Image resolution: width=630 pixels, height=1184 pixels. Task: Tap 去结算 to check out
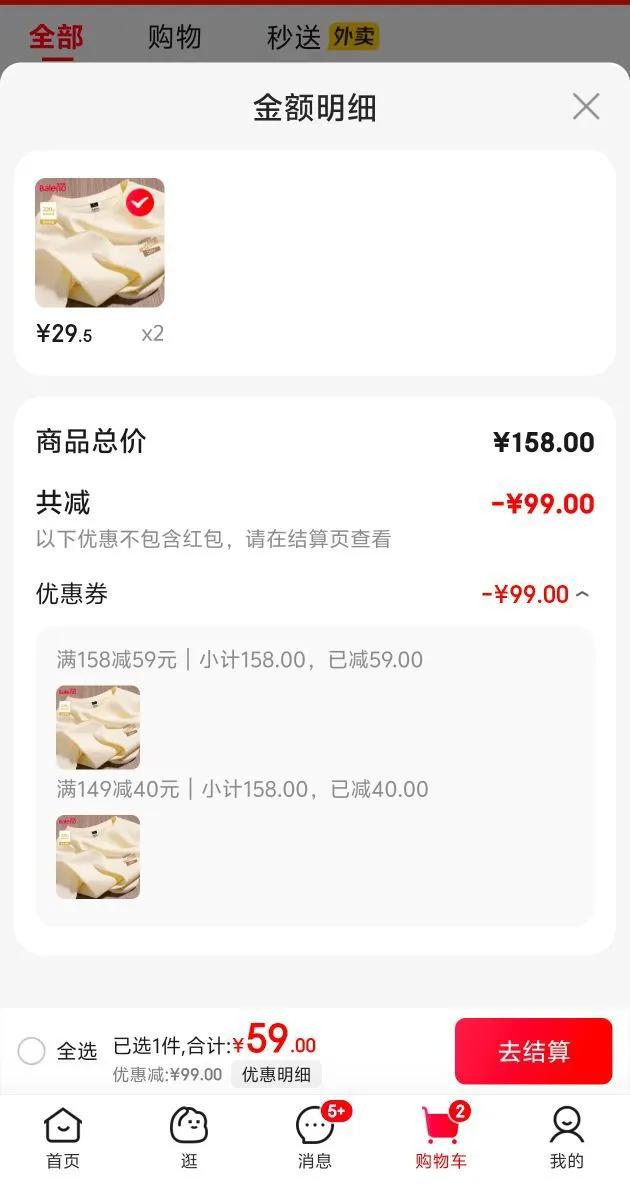click(x=533, y=1051)
